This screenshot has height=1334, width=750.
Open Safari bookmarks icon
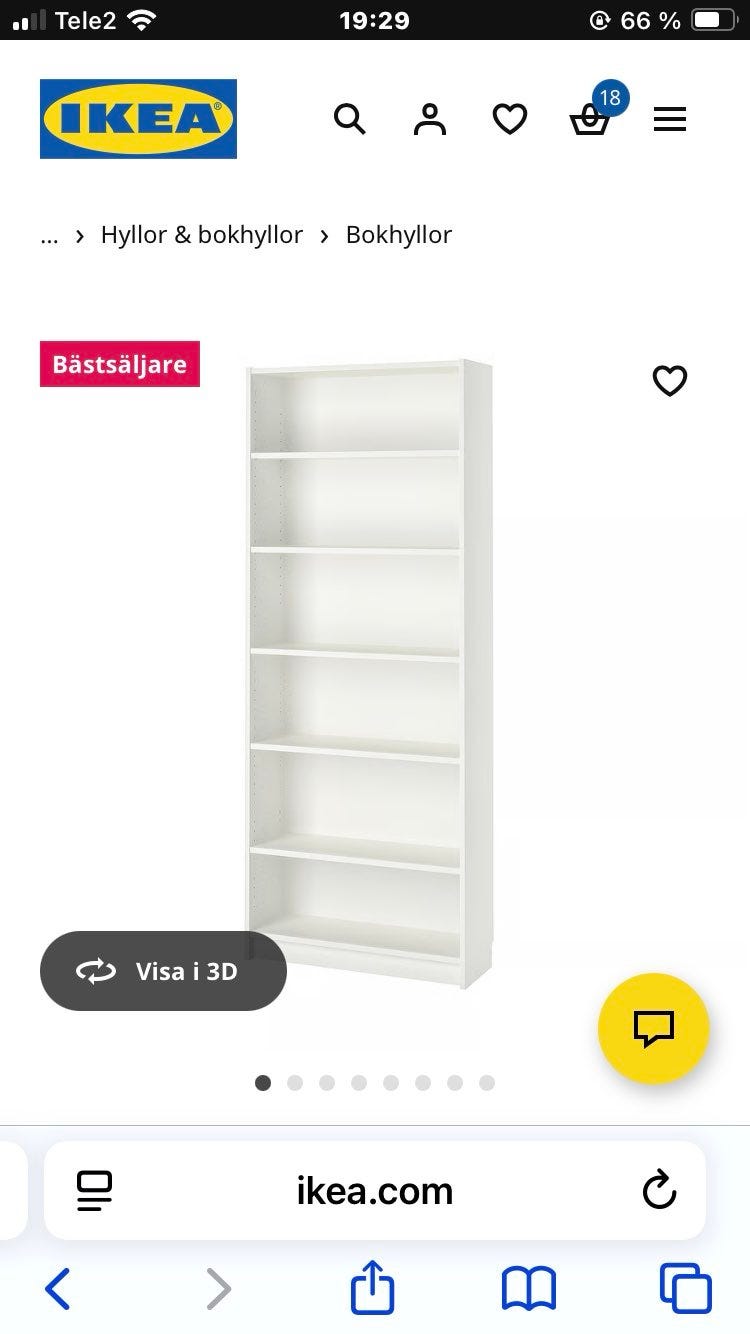coord(530,1289)
